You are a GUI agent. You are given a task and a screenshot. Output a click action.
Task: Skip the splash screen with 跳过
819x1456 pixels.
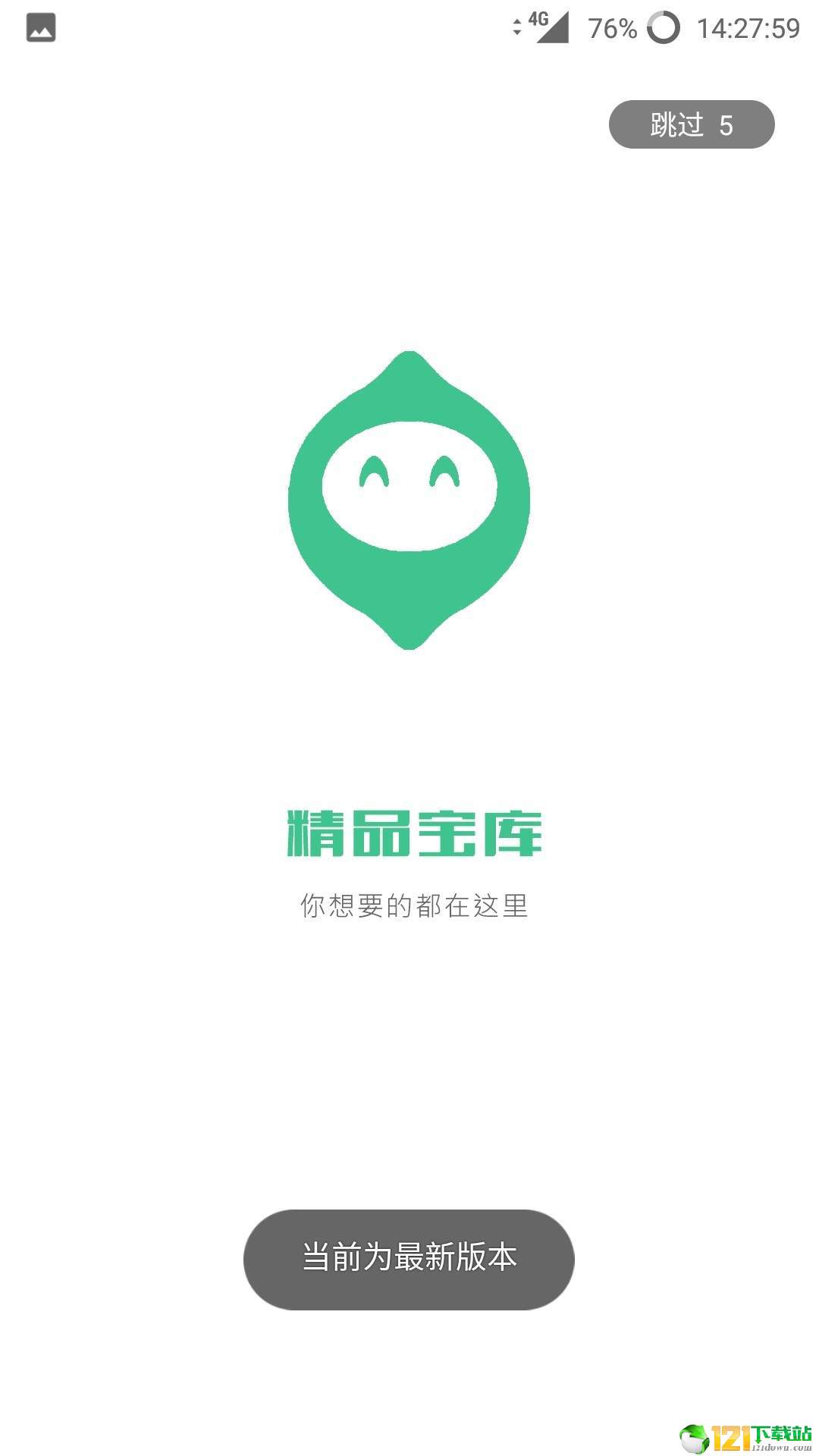point(691,124)
